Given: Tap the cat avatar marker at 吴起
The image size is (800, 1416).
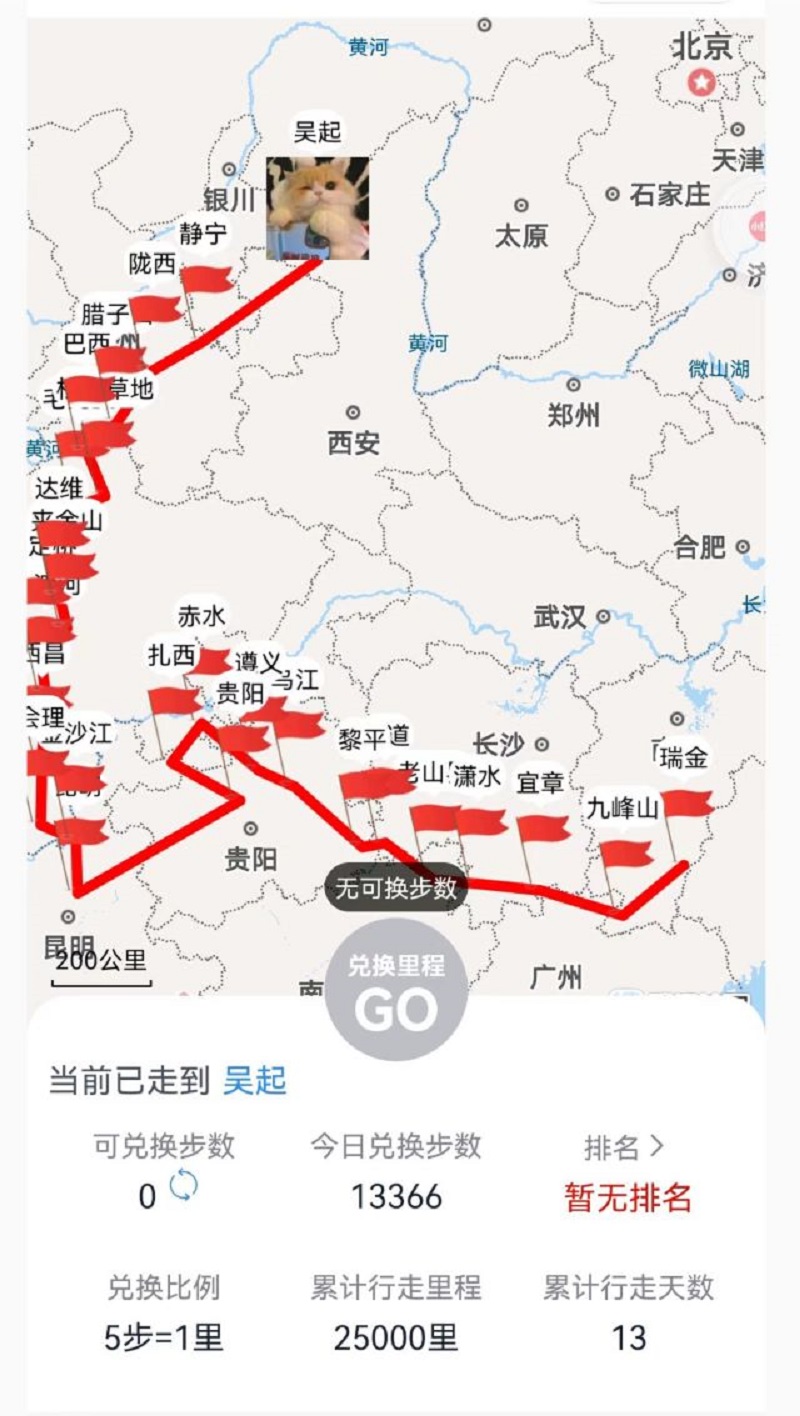Looking at the screenshot, I should coord(317,208).
